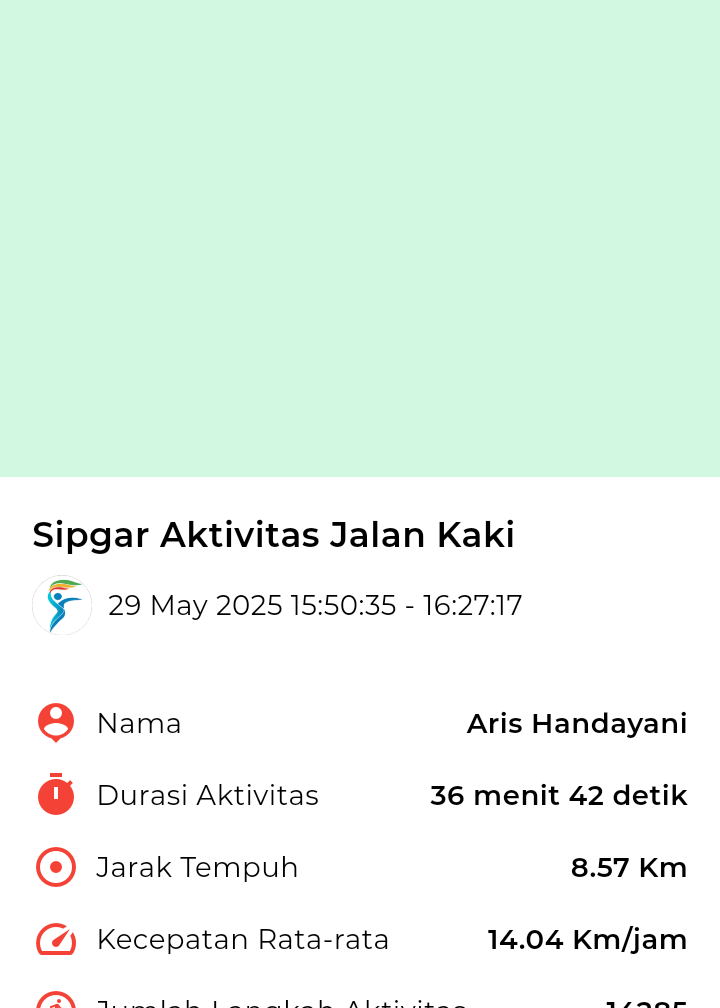Select the person icon next to Nama
The height and width of the screenshot is (1008, 720).
click(x=55, y=722)
